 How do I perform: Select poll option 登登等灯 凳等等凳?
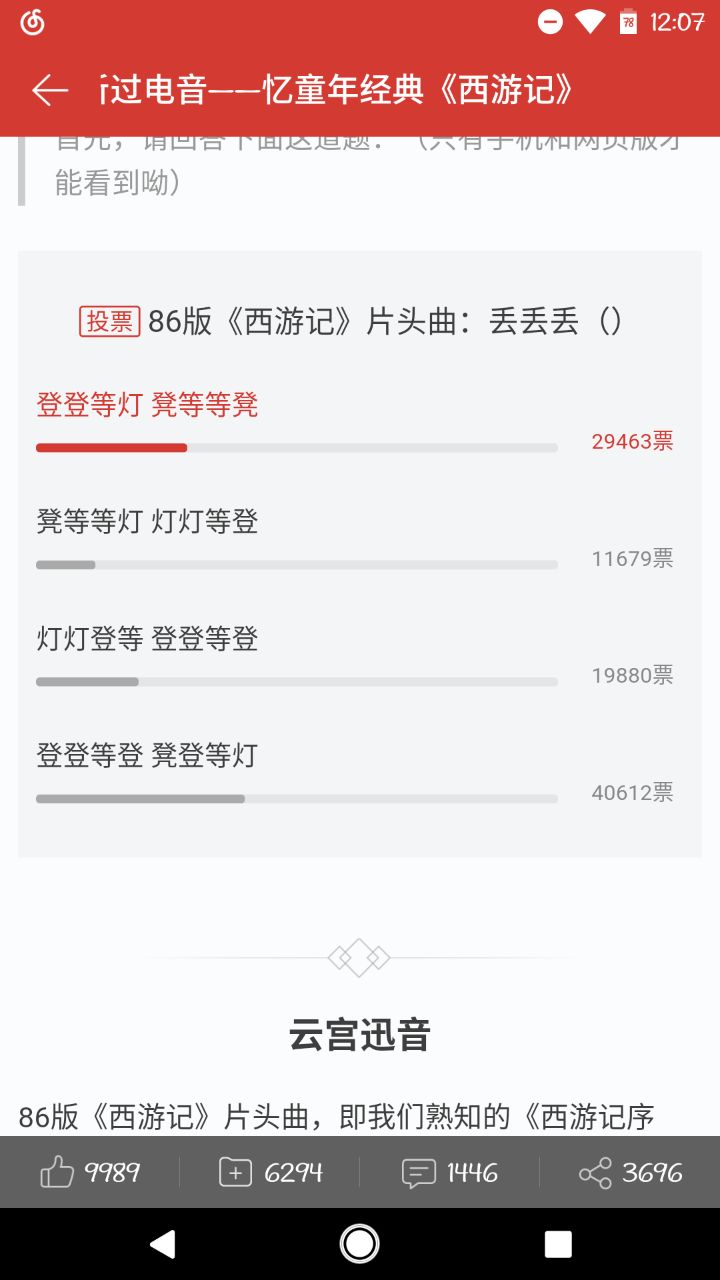148,405
